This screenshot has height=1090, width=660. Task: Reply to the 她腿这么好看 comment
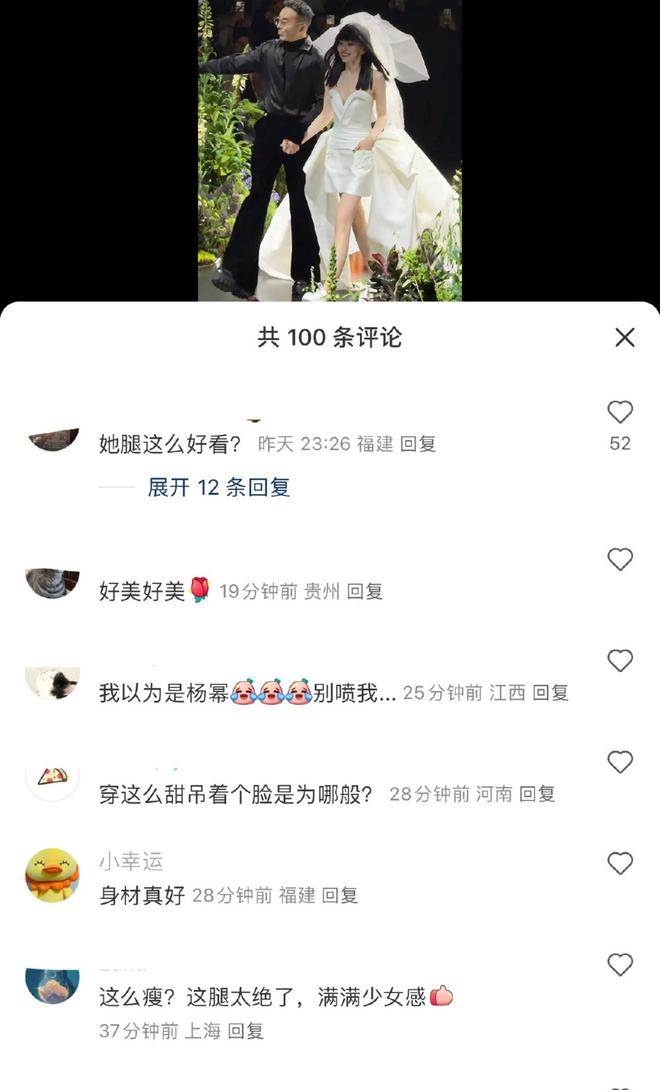418,444
